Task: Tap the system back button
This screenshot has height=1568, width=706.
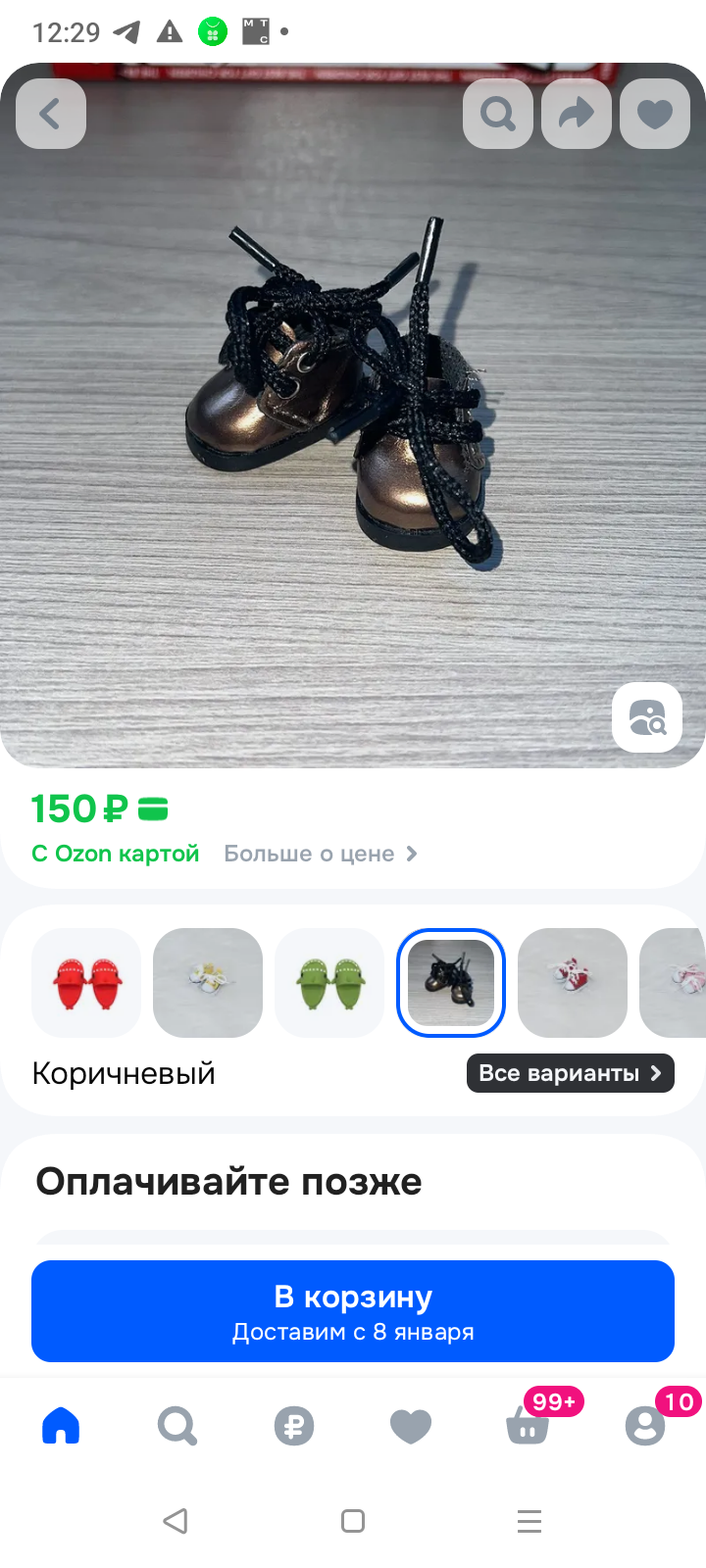Action: 176,1521
